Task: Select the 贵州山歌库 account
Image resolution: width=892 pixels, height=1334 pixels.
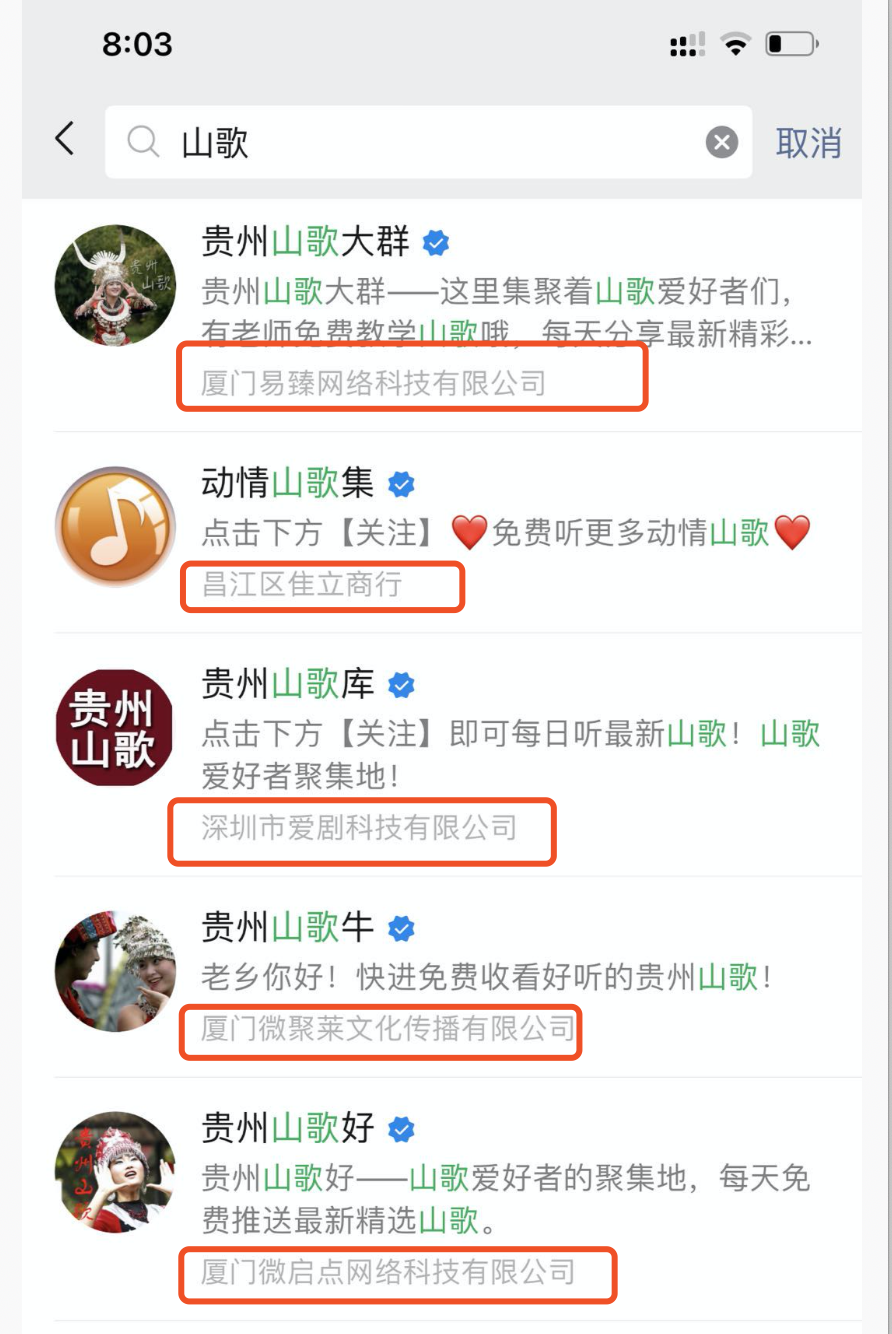Action: click(x=287, y=684)
